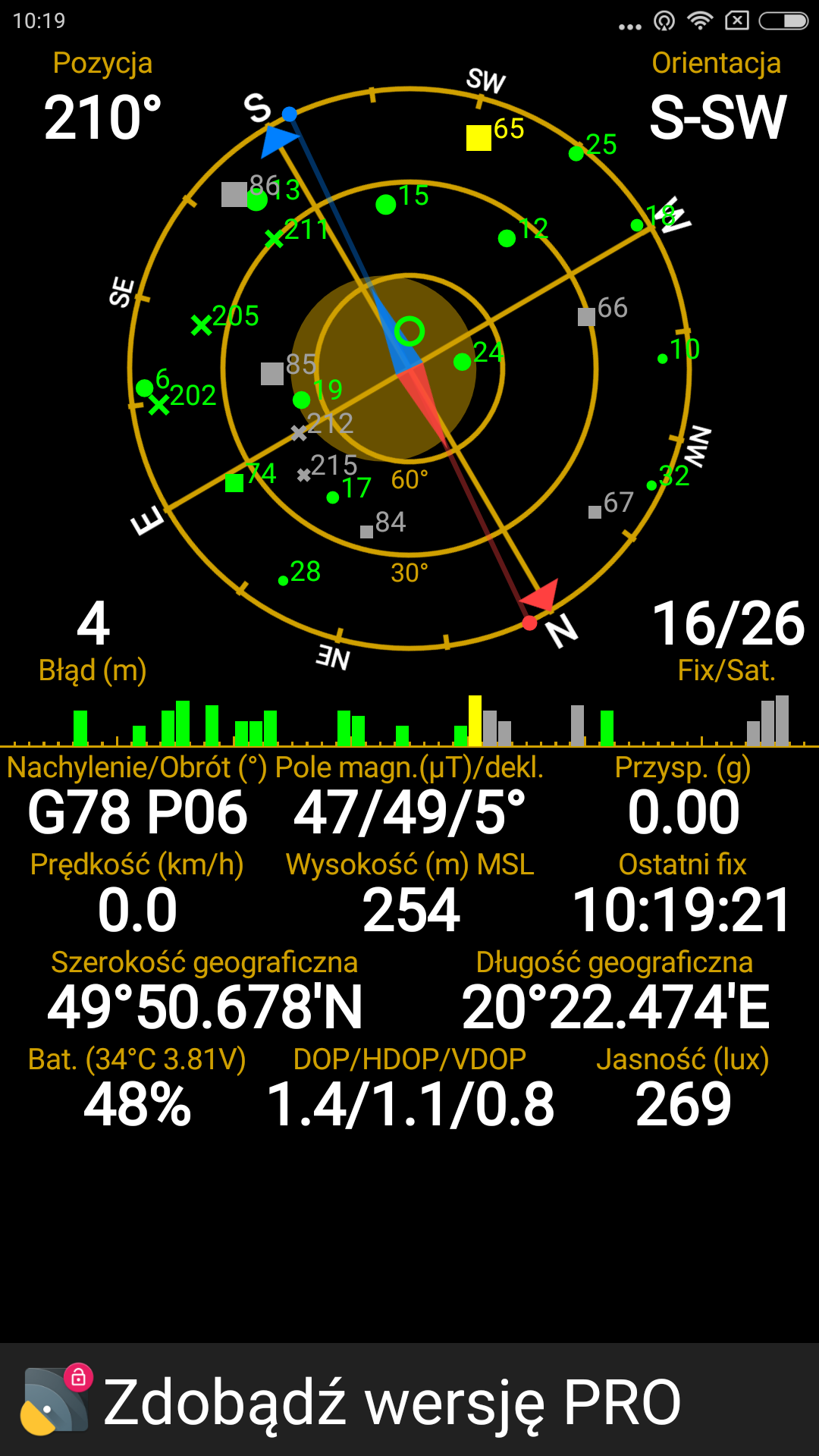
Task: Open the Zdobądź wersję PRO banner
Action: click(x=391, y=1401)
